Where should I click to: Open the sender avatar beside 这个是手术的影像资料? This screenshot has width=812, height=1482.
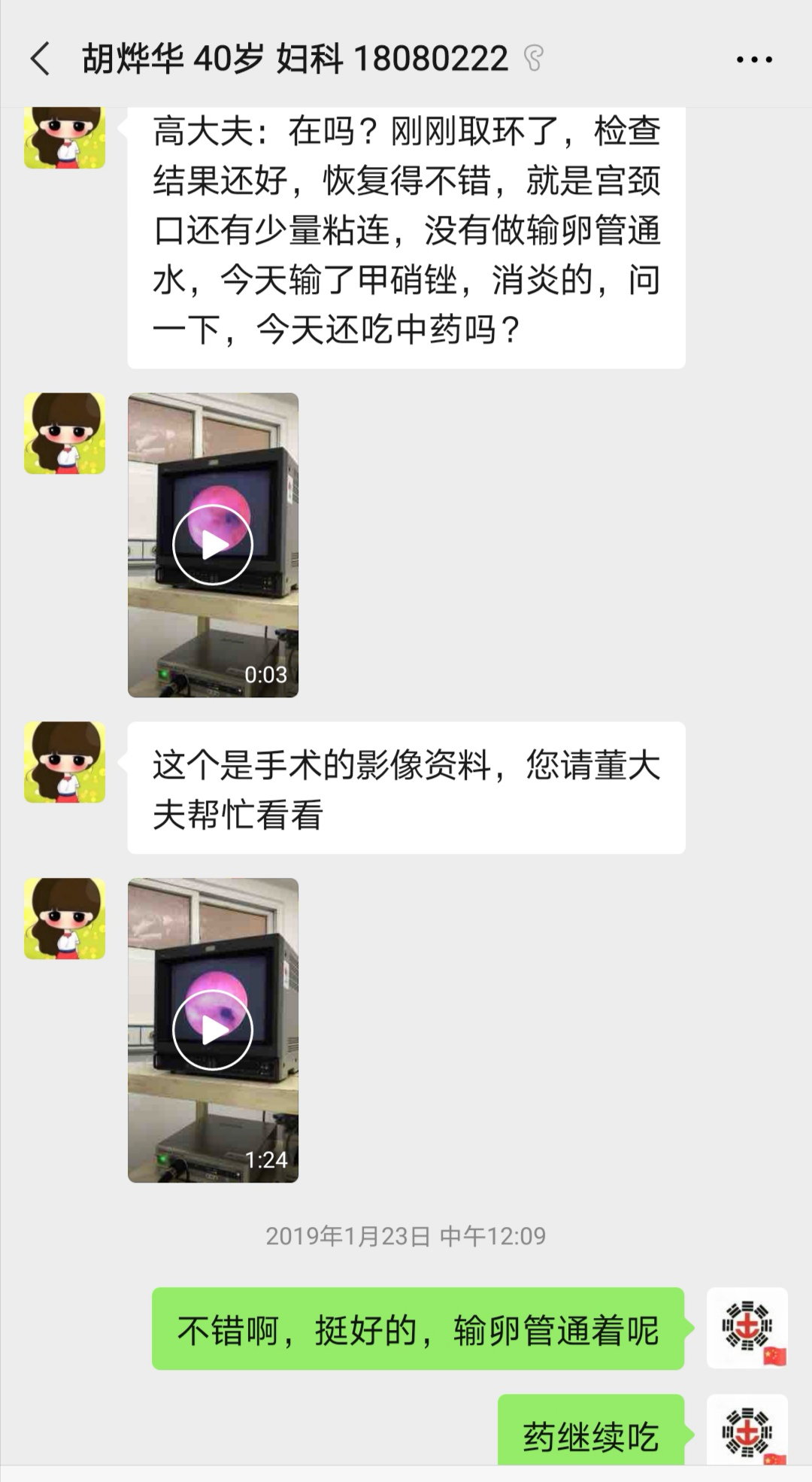tap(65, 762)
